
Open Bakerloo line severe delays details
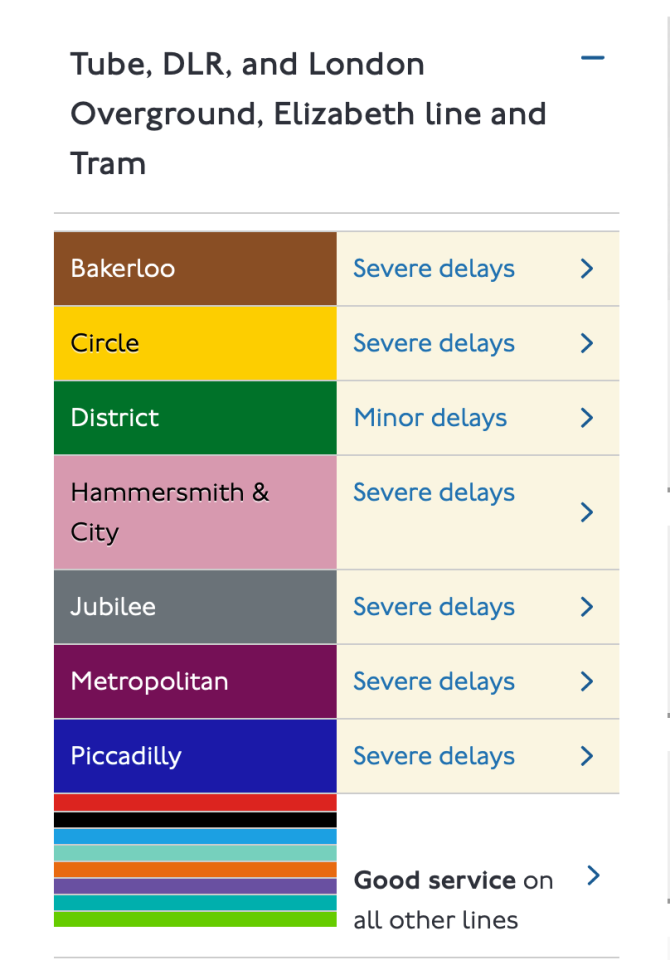434,269
